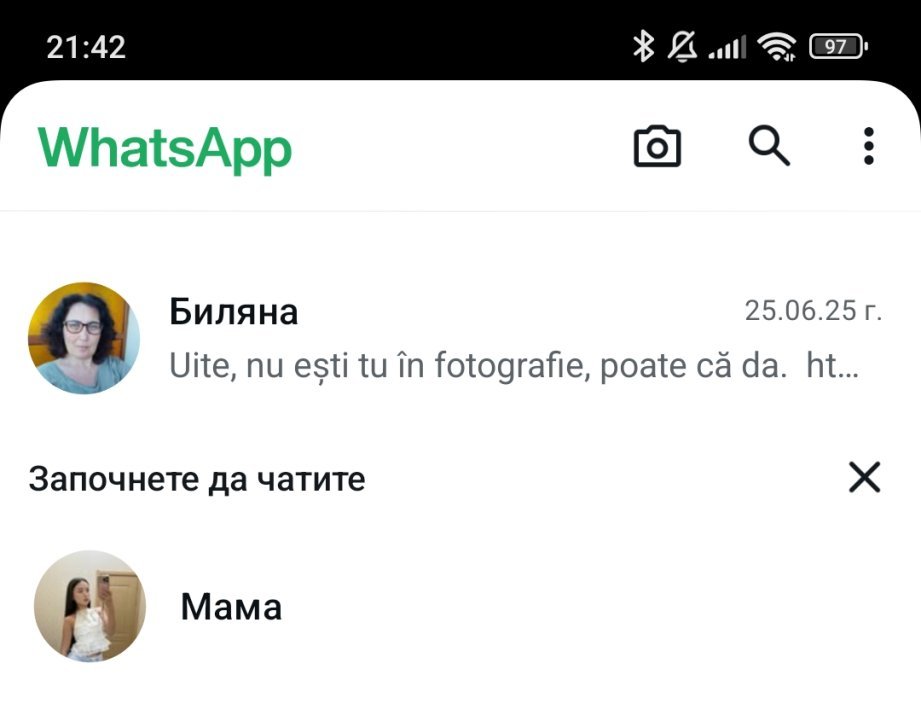The height and width of the screenshot is (713, 921).
Task: Dismiss the Започнете да чатите section
Action: click(x=865, y=477)
